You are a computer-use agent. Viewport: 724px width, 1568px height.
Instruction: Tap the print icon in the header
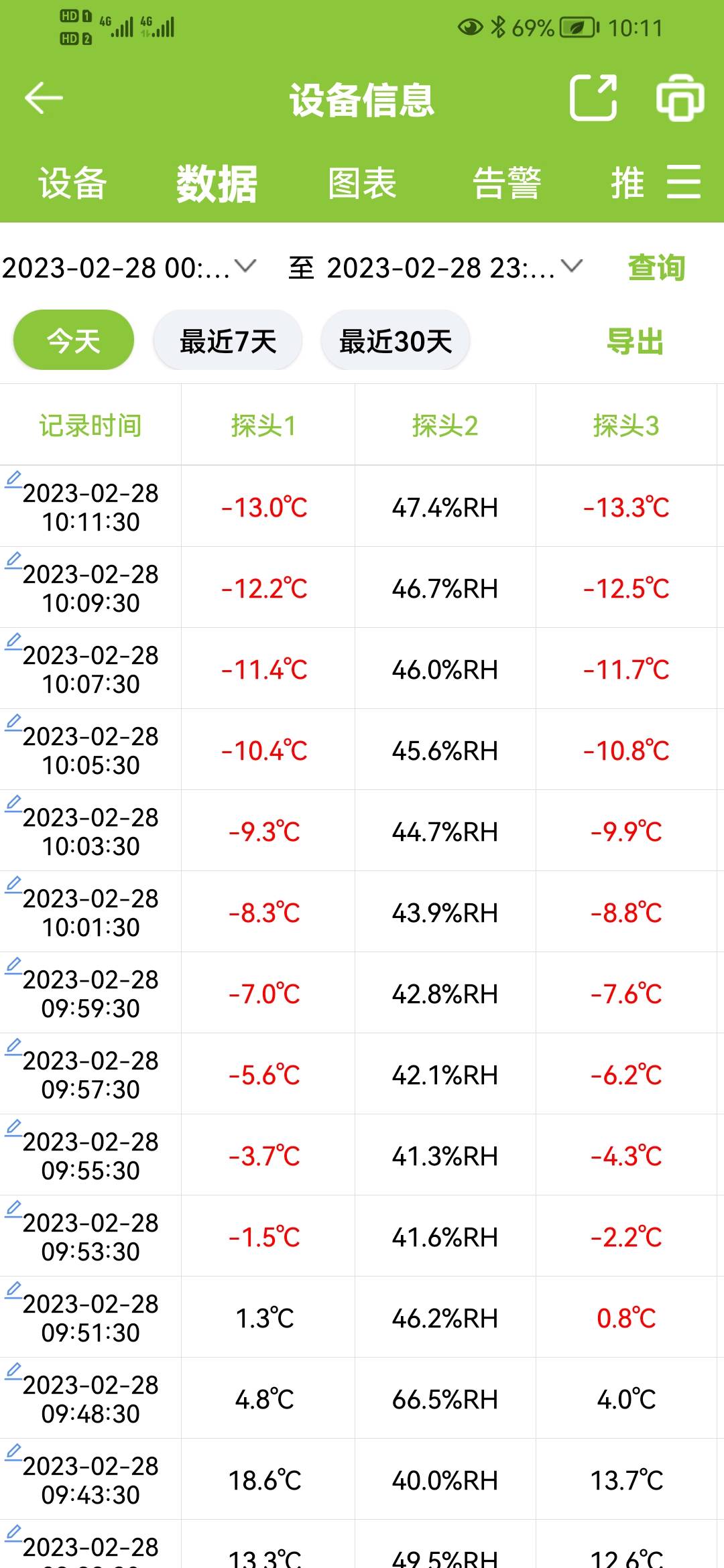[680, 99]
